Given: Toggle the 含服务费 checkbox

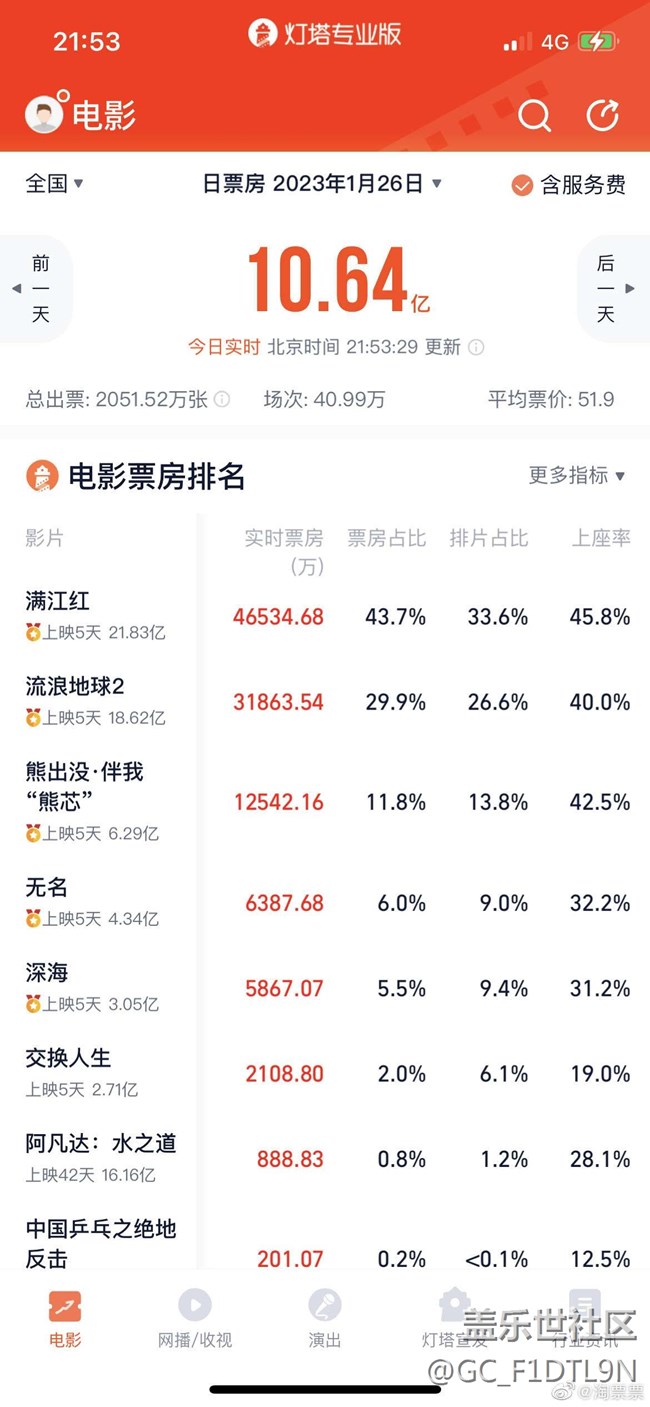Looking at the screenshot, I should coord(569,185).
